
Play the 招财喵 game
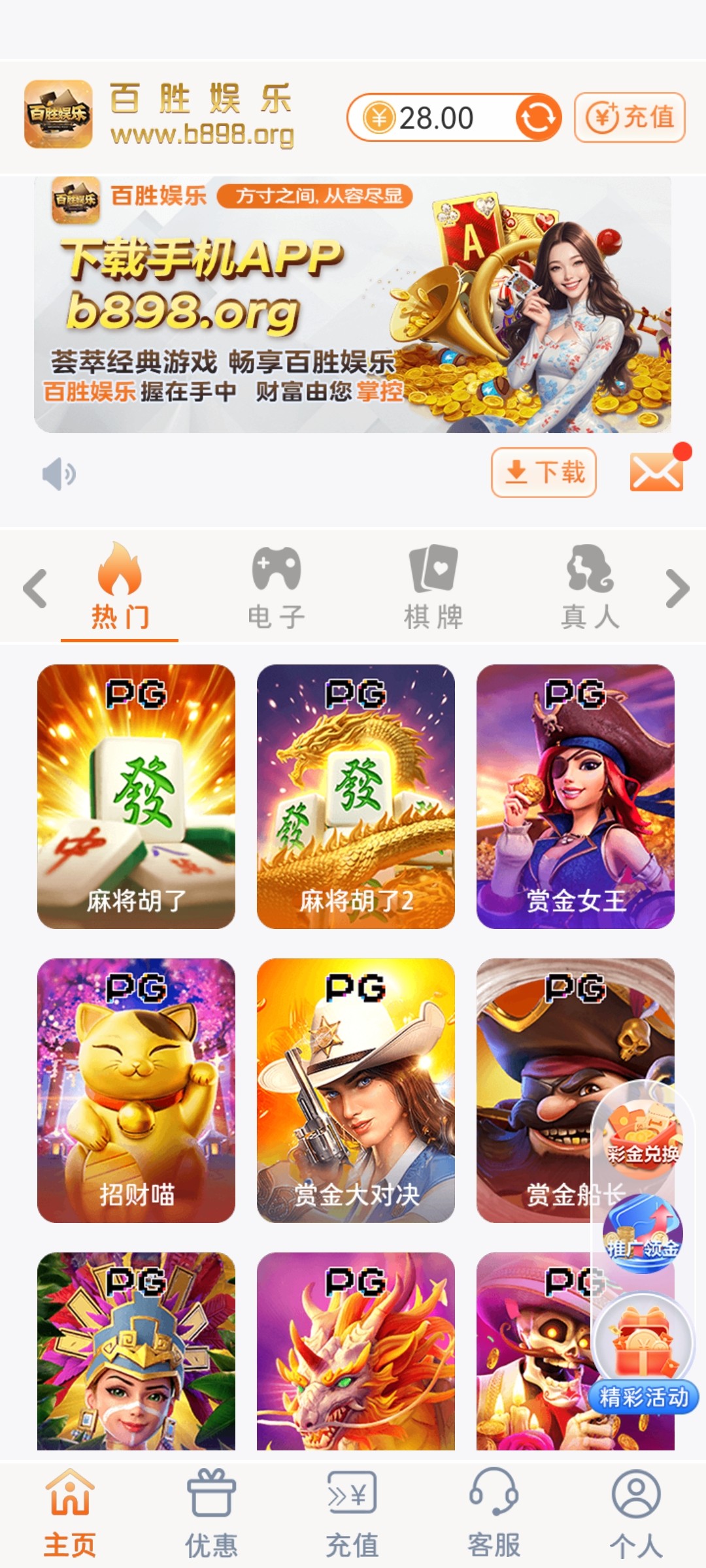[136, 1090]
